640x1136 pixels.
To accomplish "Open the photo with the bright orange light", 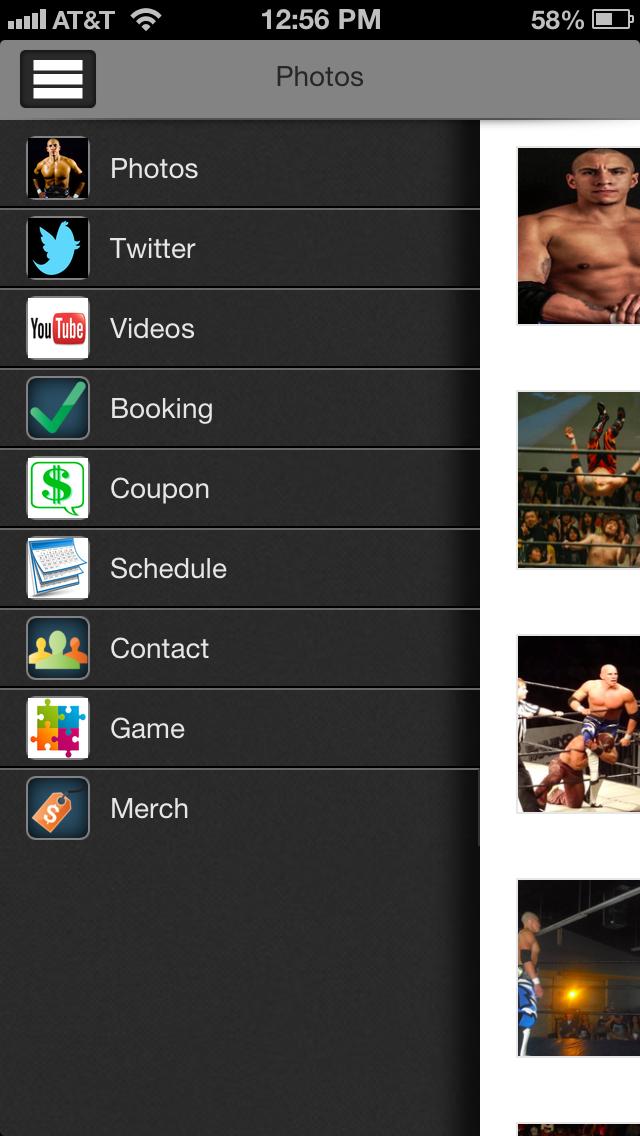I will [x=579, y=968].
